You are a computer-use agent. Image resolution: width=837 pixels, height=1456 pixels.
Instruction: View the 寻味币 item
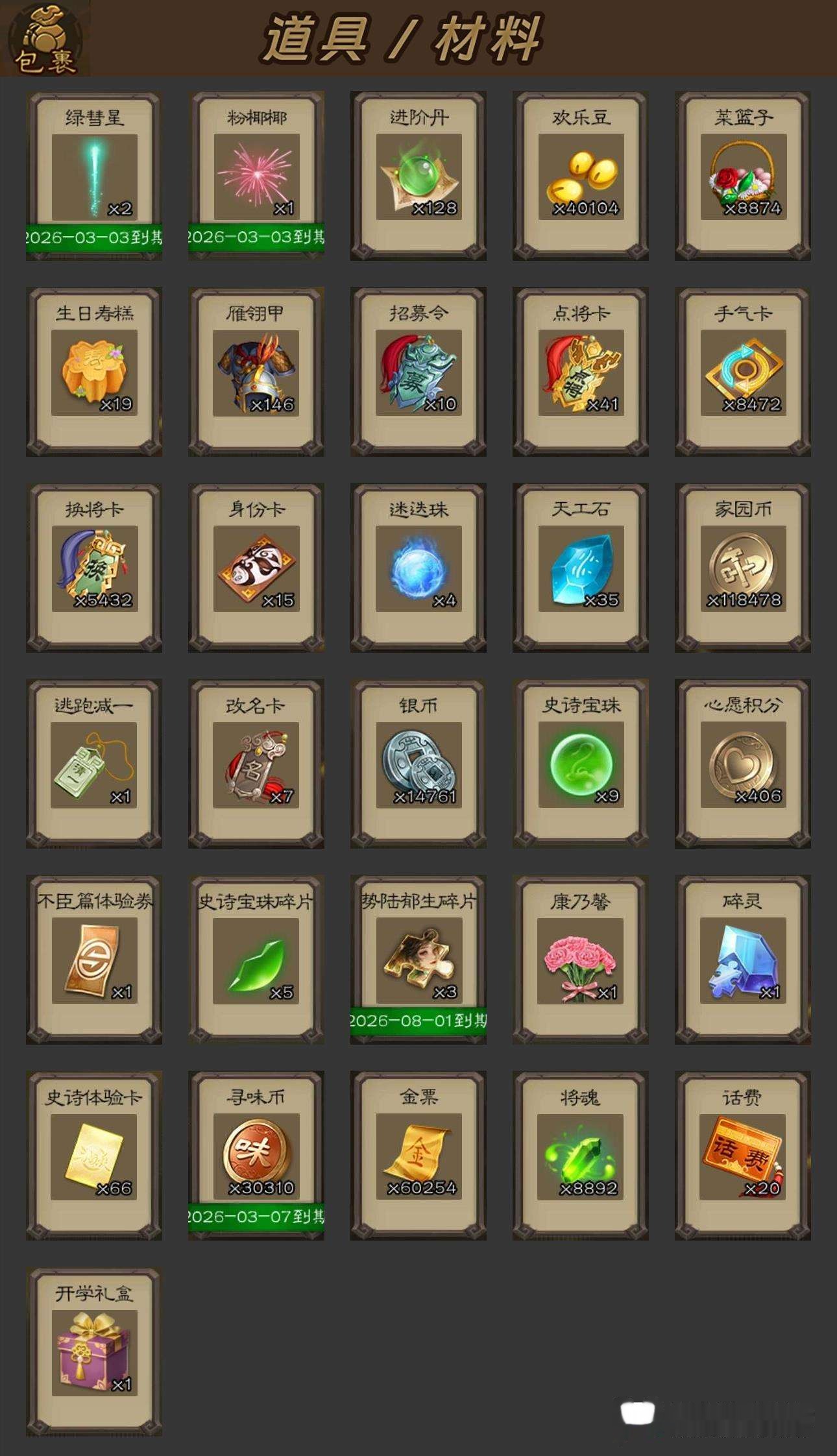(256, 1156)
